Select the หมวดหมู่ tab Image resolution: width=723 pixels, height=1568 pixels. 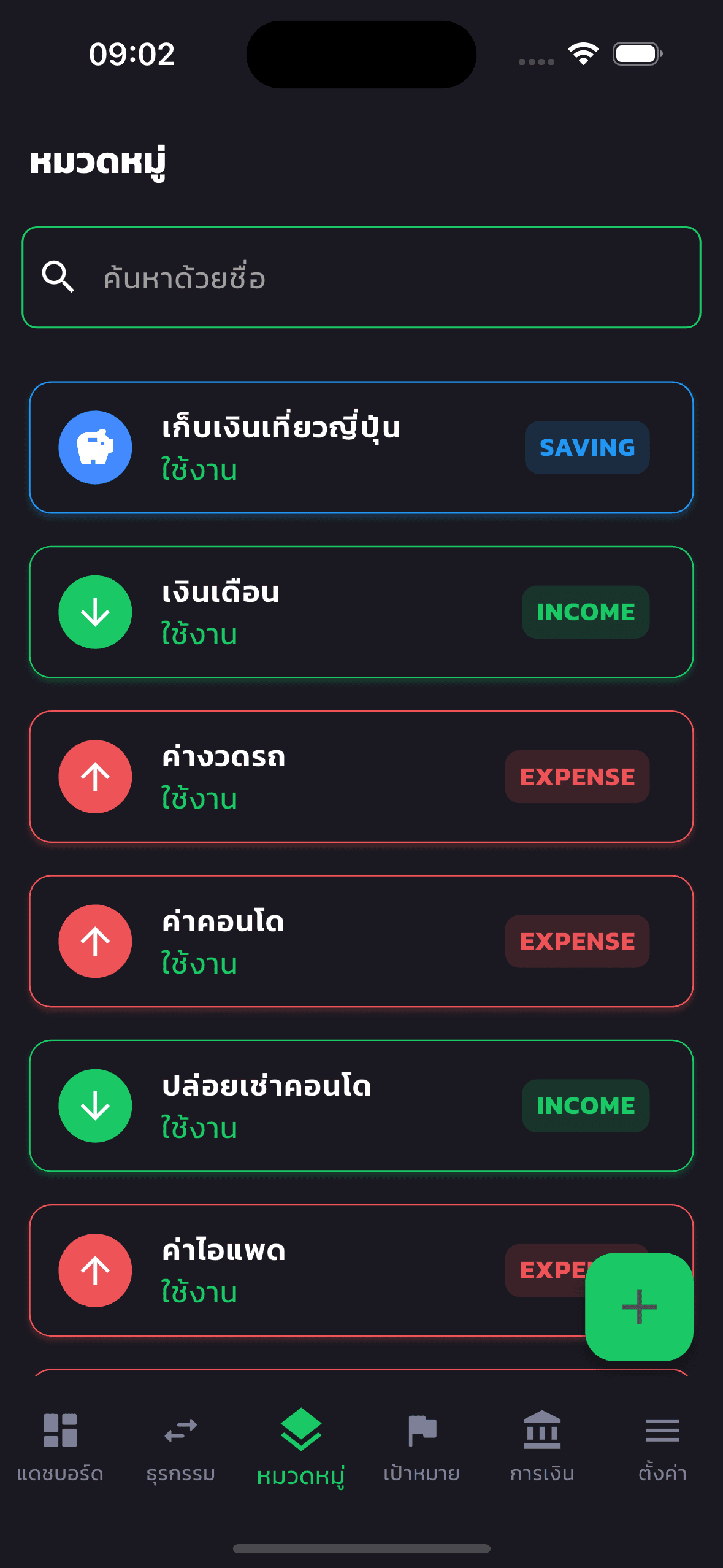pos(300,1447)
